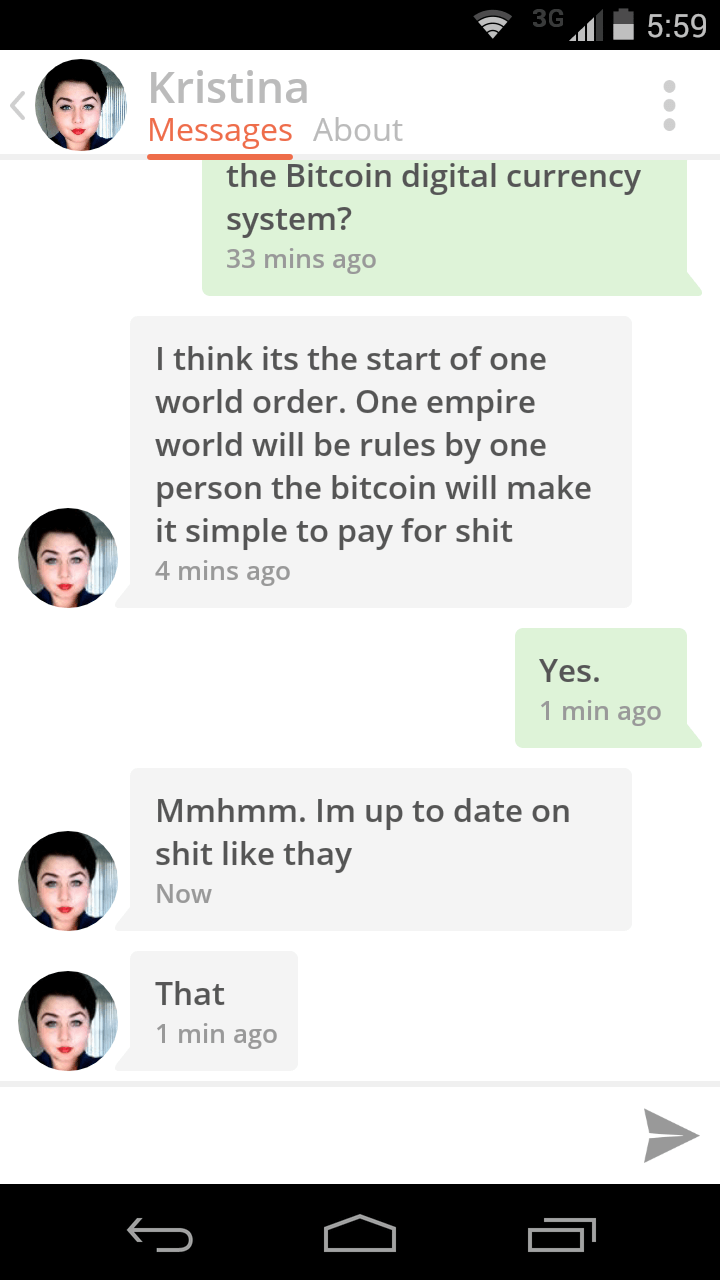Go back using the header arrow

[18, 105]
